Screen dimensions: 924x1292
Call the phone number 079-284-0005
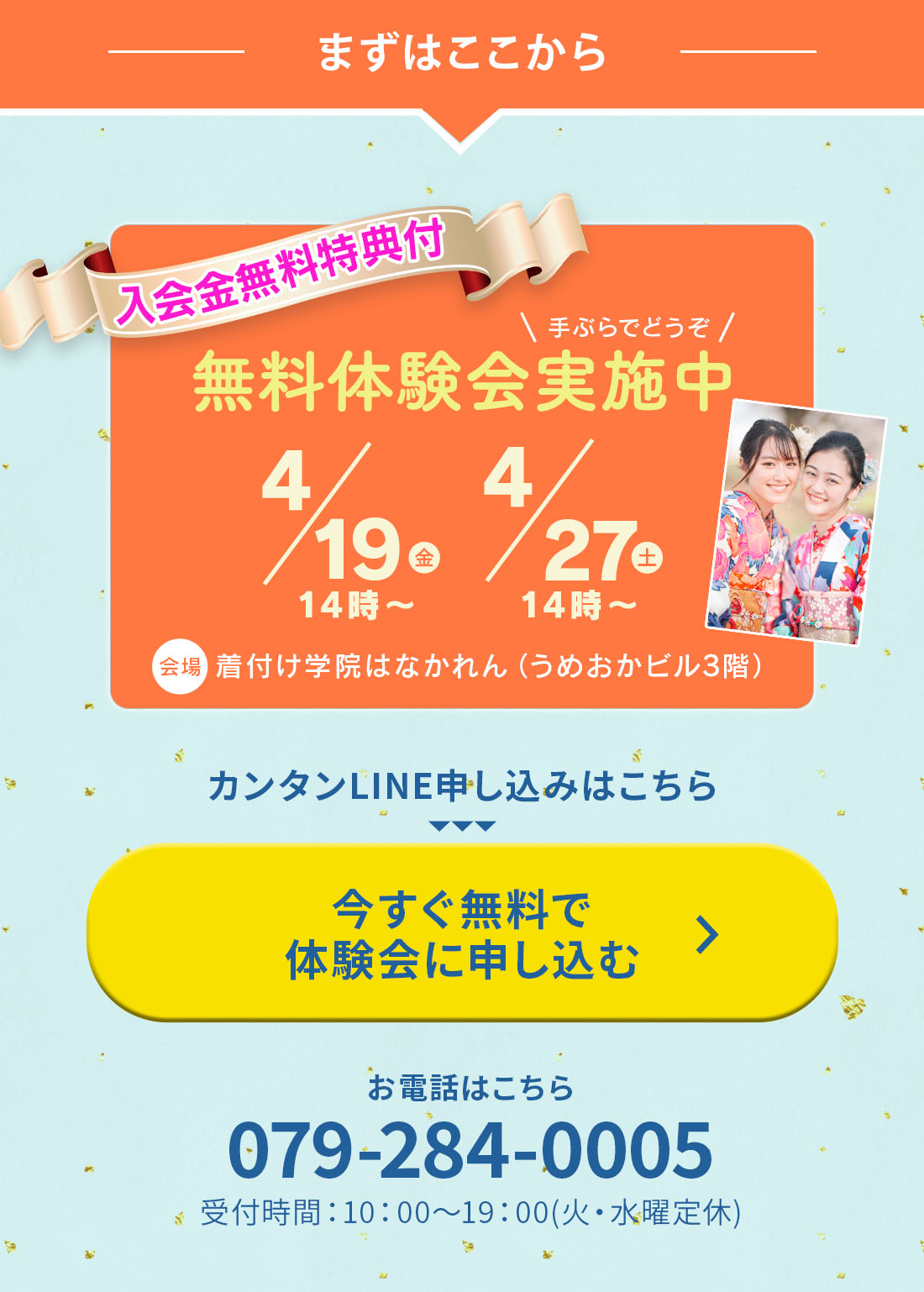coord(470,1149)
